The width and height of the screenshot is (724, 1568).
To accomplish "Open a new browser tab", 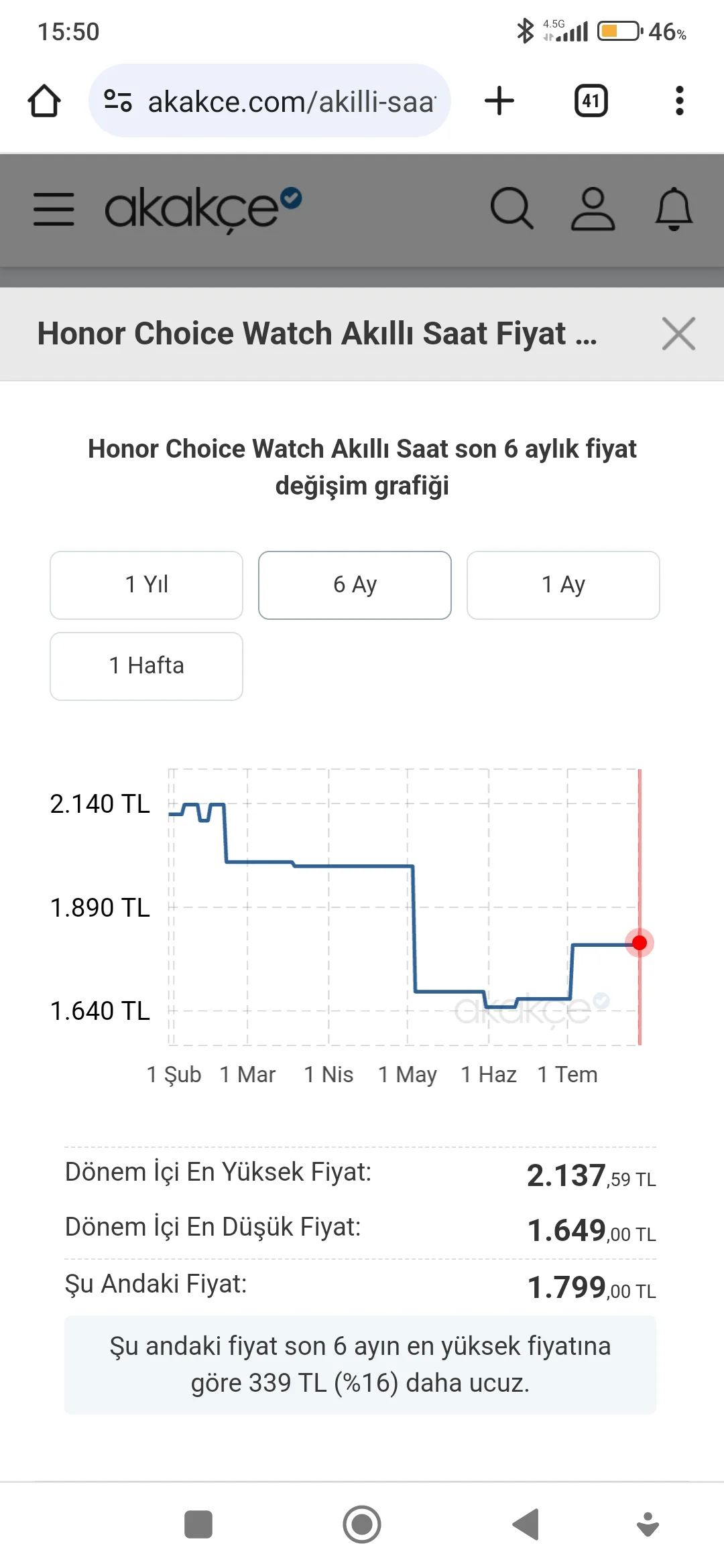I will click(499, 101).
